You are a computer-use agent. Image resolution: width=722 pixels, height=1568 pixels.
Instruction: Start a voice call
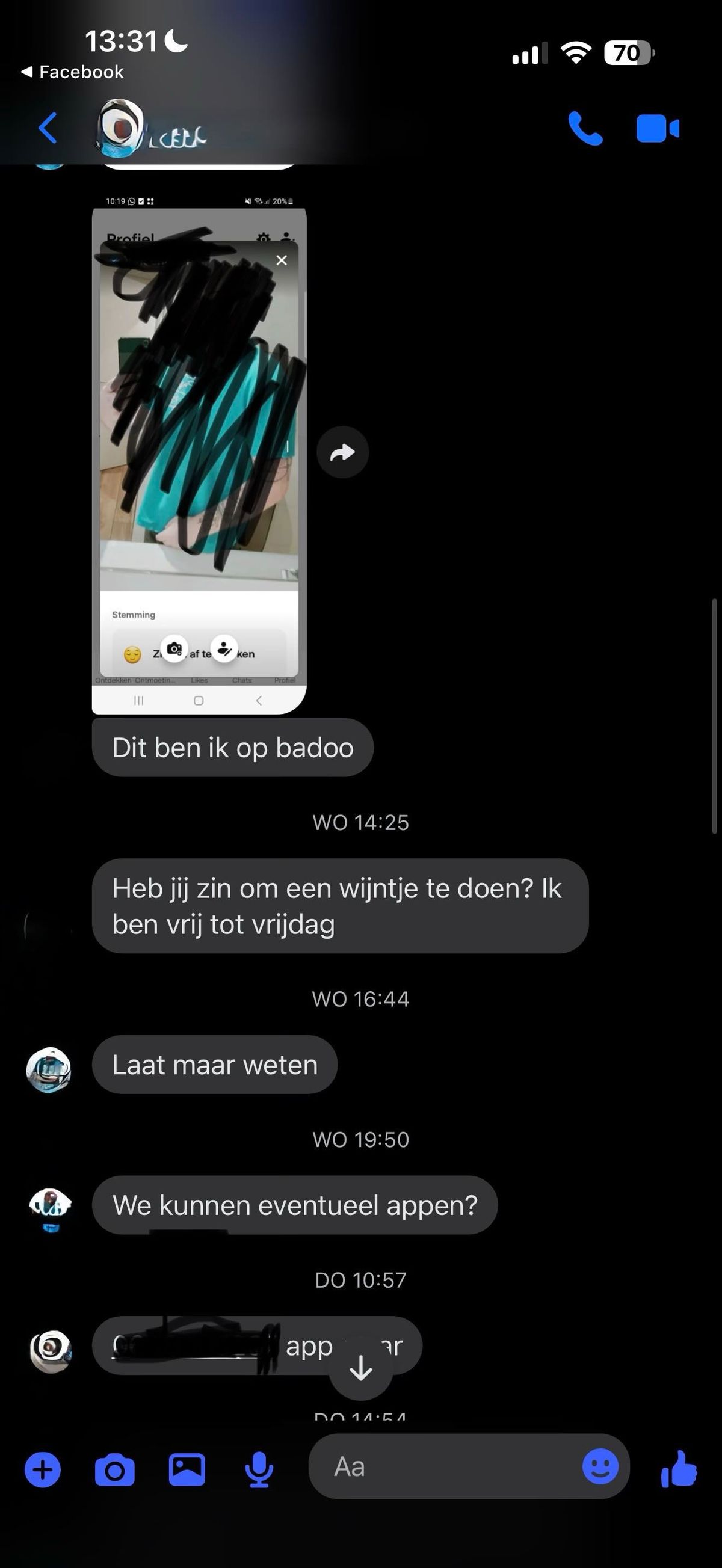point(584,128)
